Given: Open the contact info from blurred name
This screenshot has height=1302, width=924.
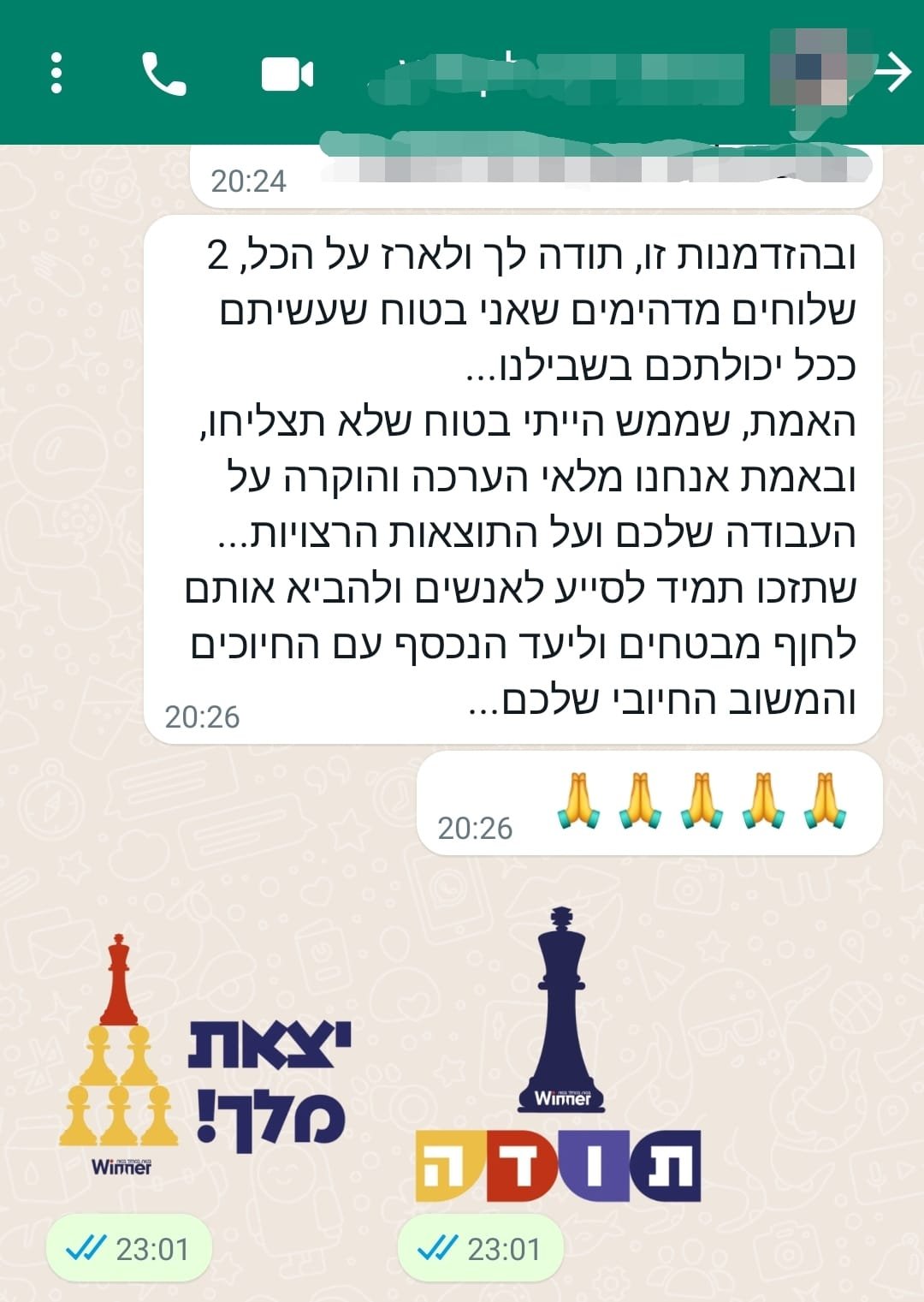Looking at the screenshot, I should [x=556, y=77].
